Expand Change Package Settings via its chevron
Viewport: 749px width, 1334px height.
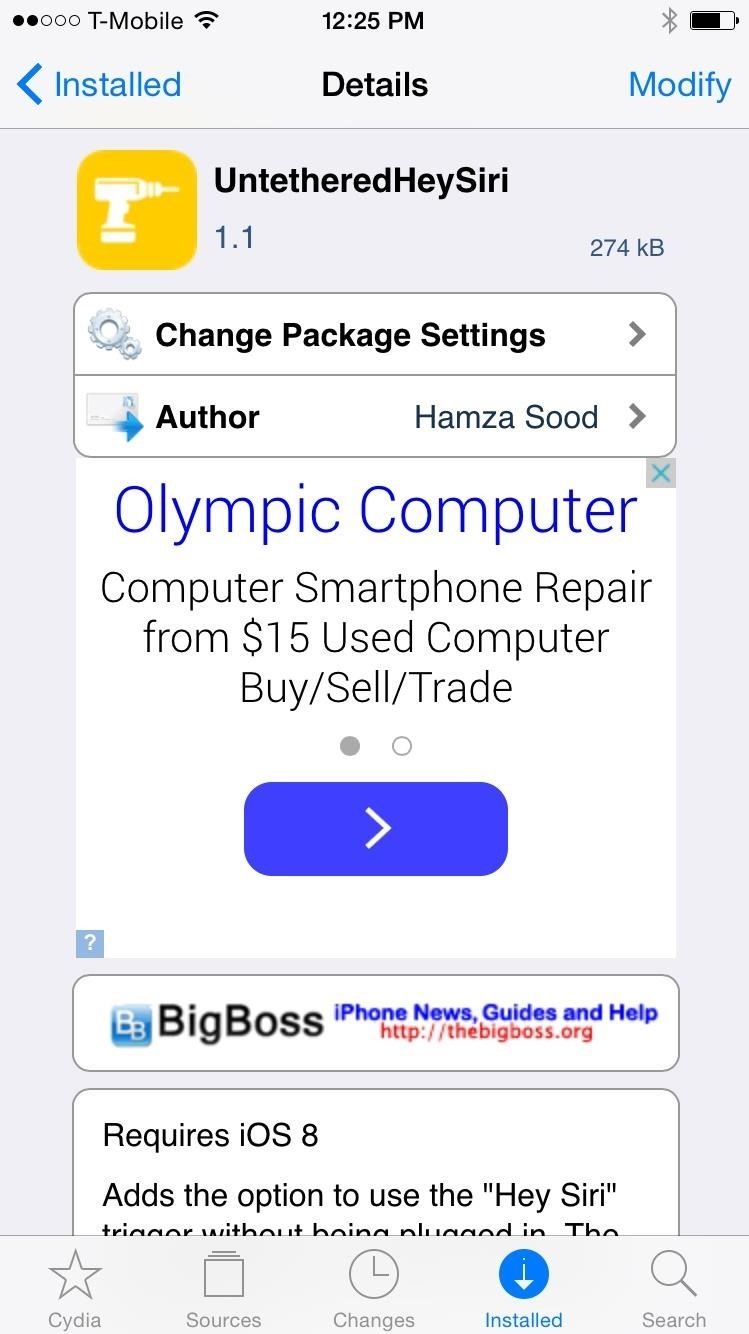[x=637, y=334]
